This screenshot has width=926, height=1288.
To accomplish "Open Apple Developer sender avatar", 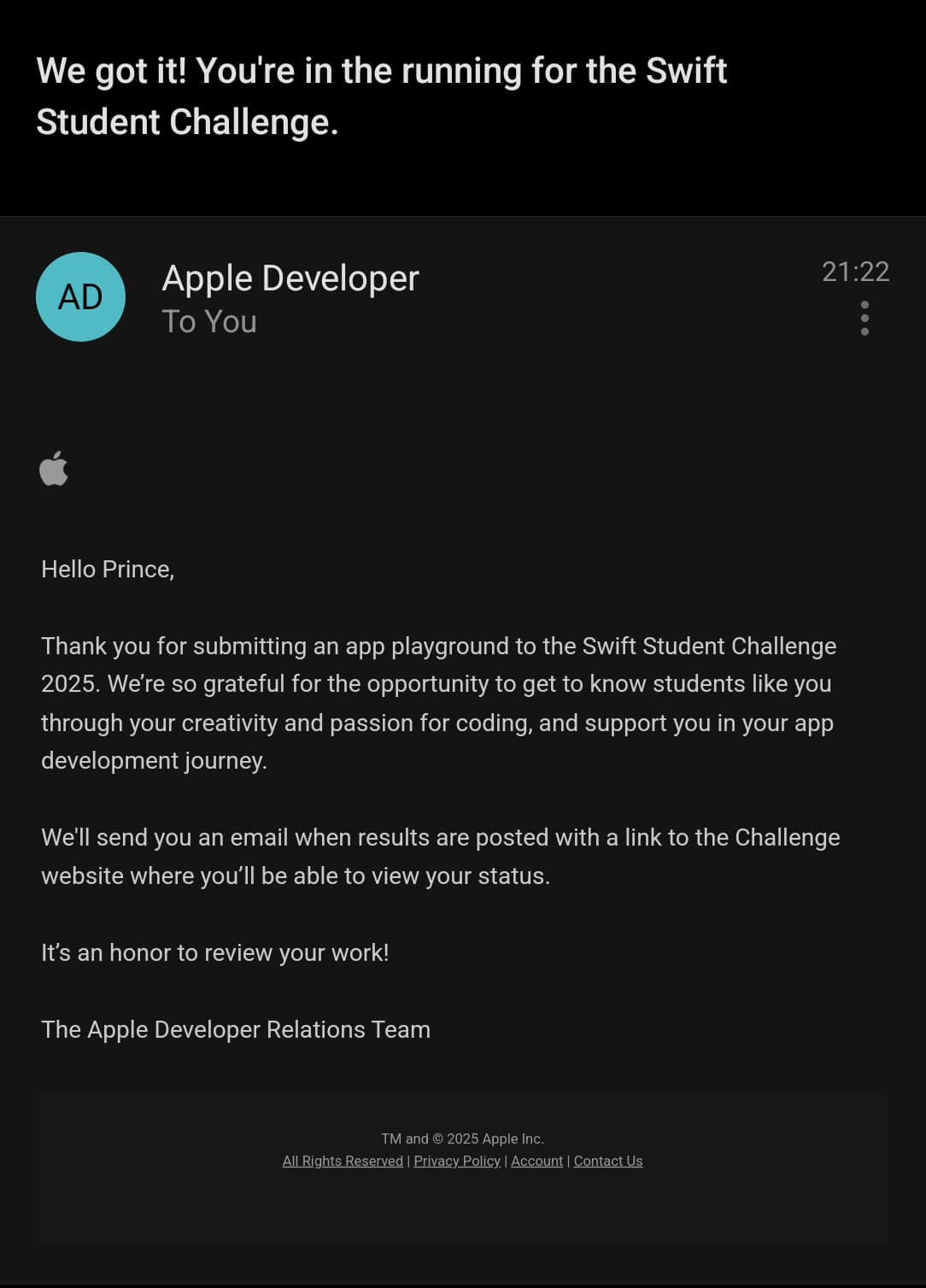I will (x=80, y=296).
